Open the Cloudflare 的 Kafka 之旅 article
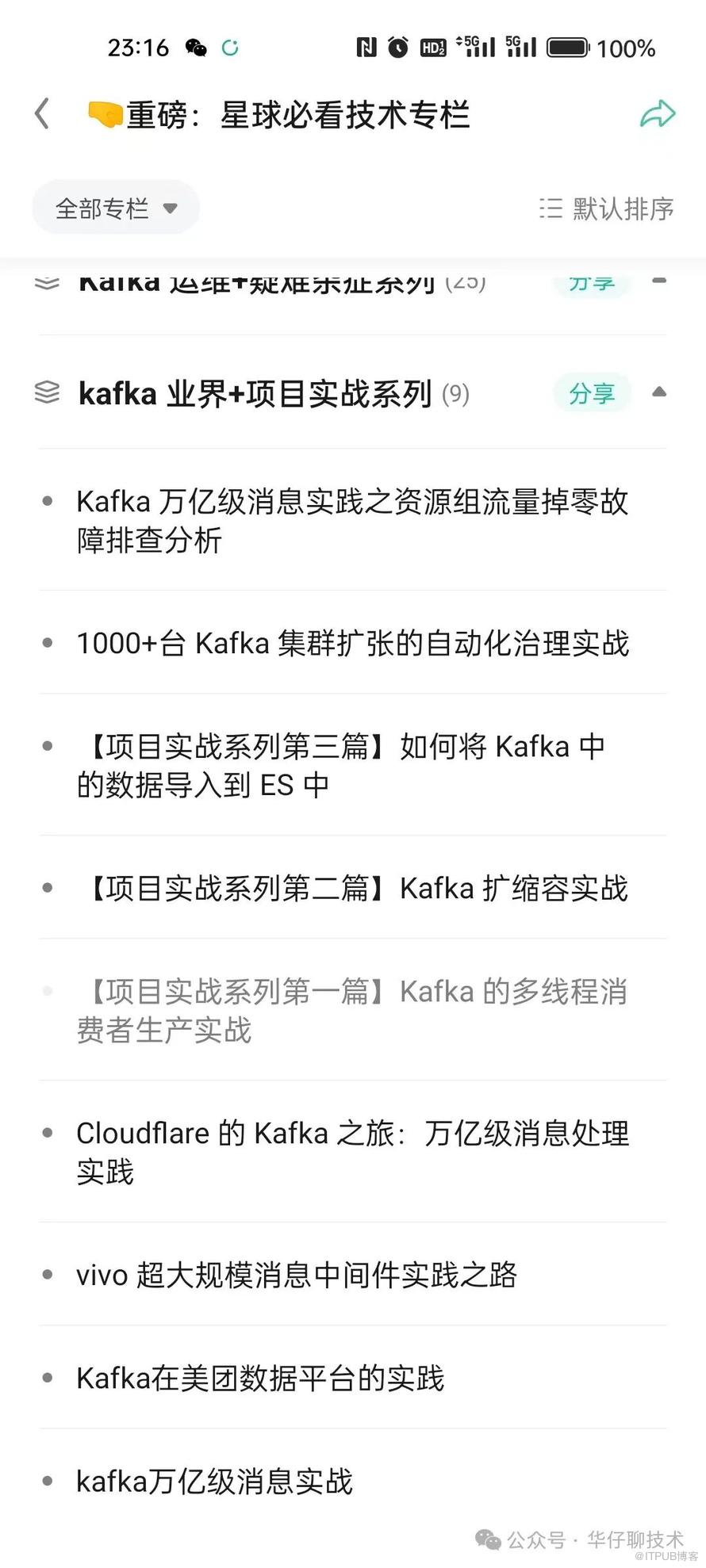The width and height of the screenshot is (706, 1568). click(x=352, y=1152)
